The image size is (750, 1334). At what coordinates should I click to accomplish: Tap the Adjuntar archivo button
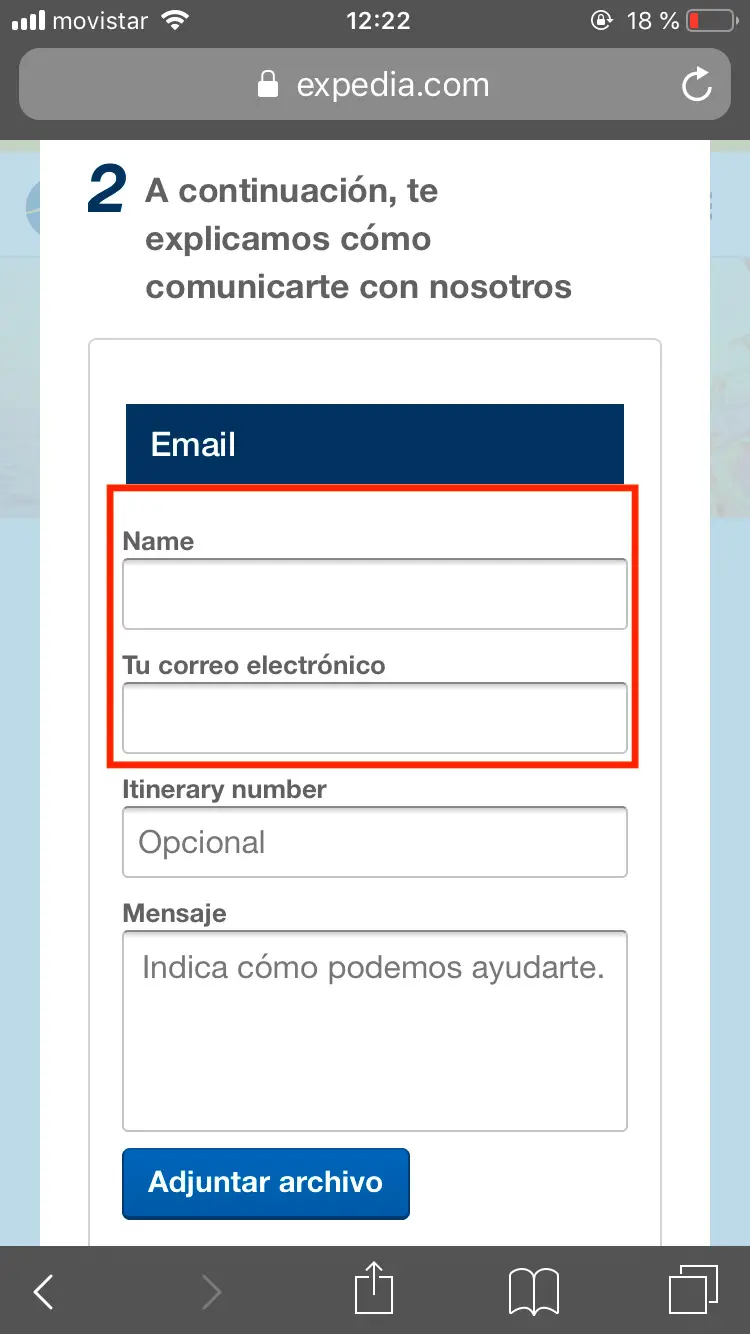point(266,1182)
